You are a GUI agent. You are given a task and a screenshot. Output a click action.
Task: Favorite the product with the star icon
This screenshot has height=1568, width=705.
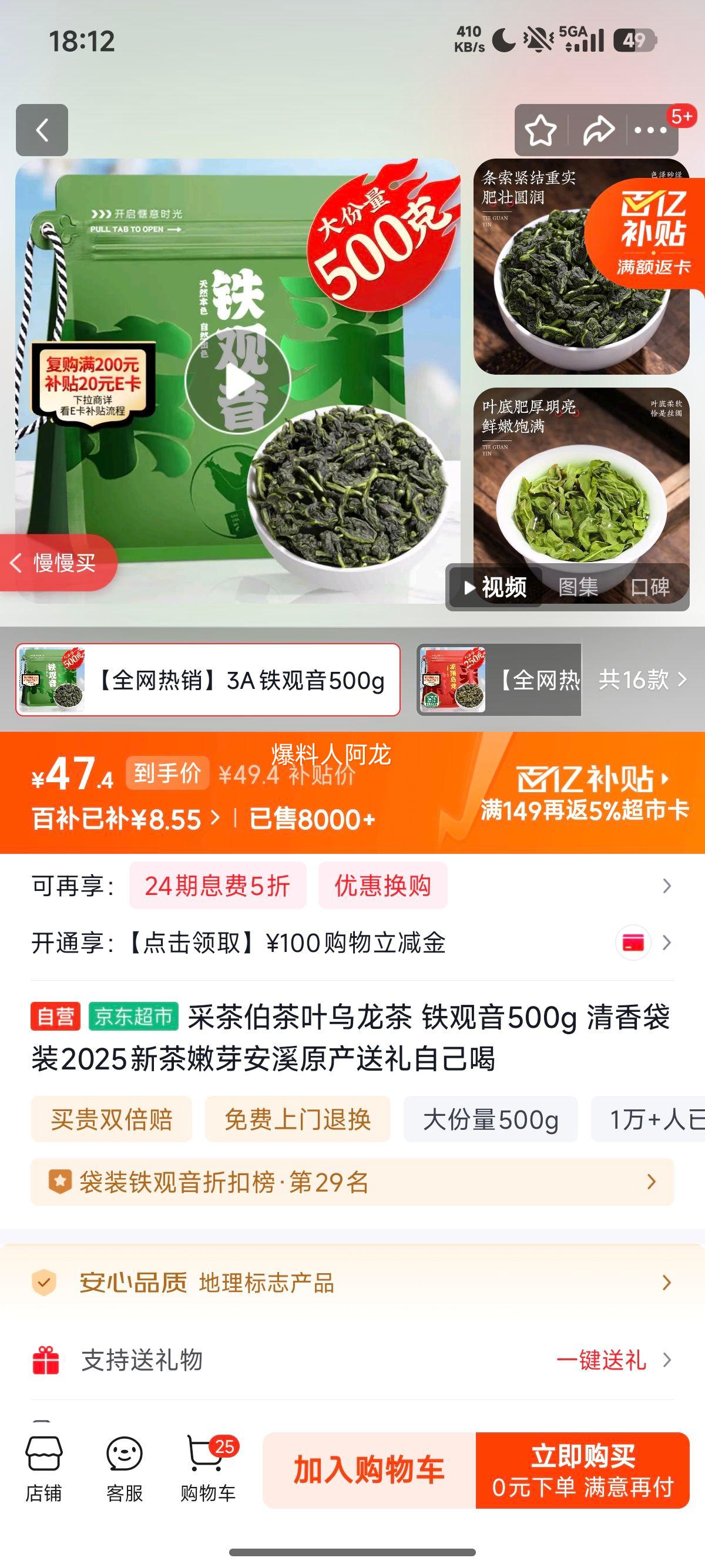tap(540, 129)
